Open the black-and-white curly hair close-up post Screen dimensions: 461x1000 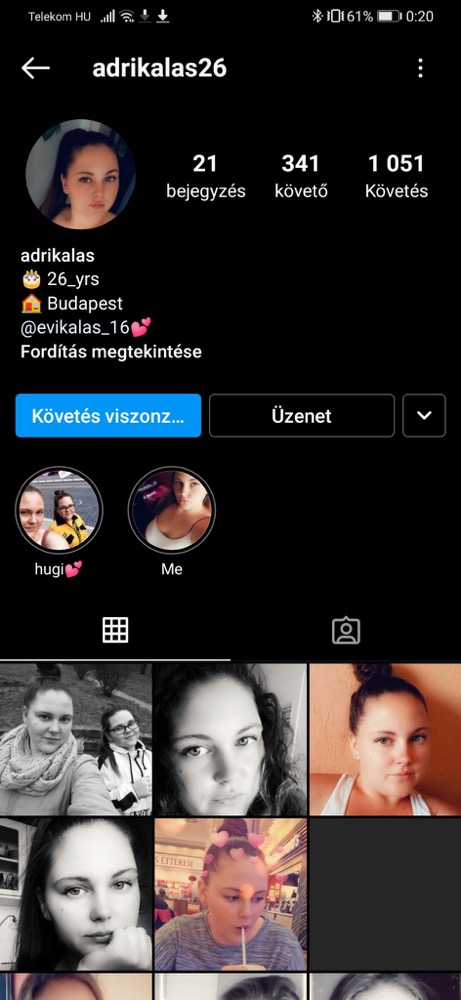coord(230,739)
